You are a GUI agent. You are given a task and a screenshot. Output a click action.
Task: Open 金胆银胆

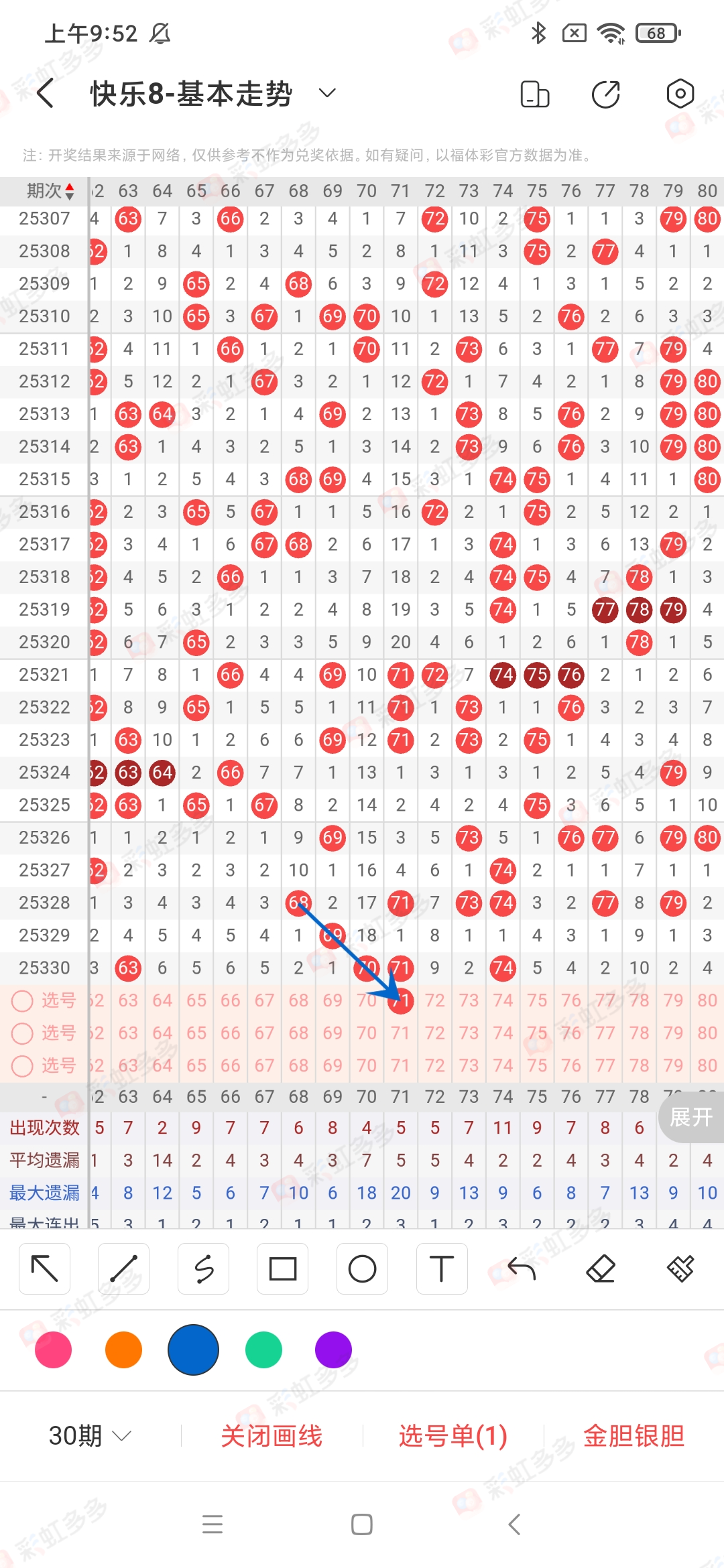tap(633, 1436)
